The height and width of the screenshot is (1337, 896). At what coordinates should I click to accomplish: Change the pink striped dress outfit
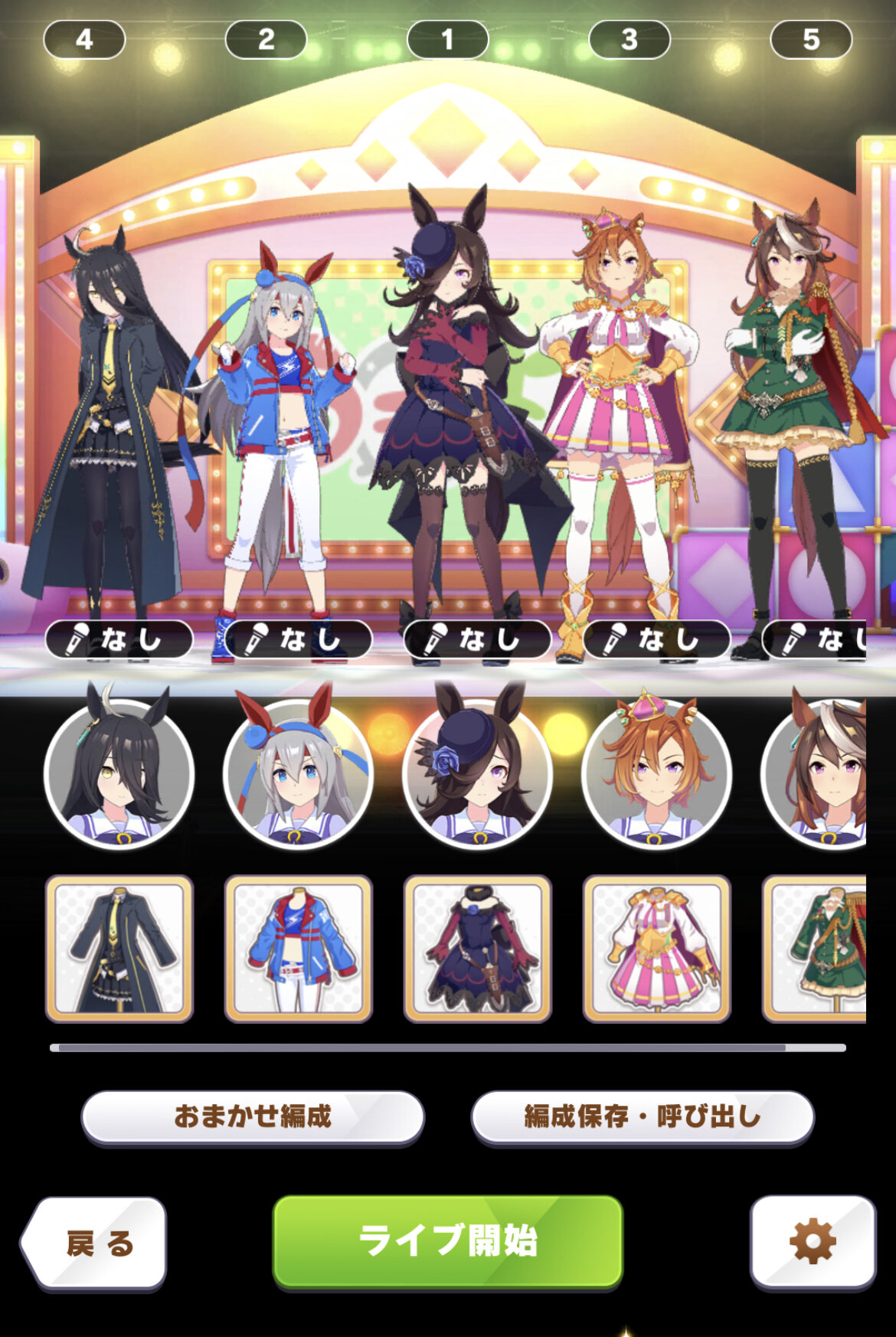(x=656, y=948)
